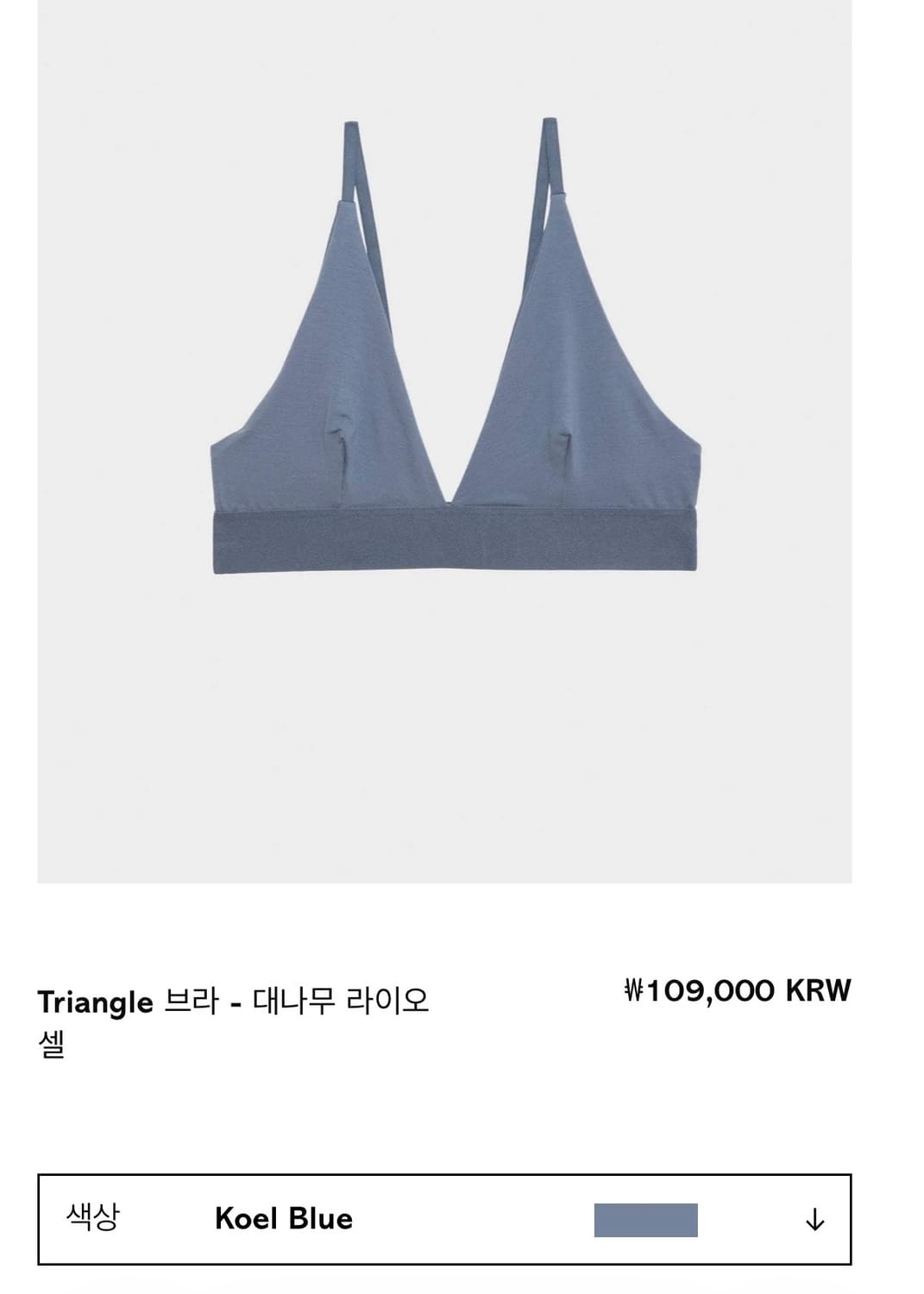Select the 'Koel Blue' color name label

[x=282, y=1220]
